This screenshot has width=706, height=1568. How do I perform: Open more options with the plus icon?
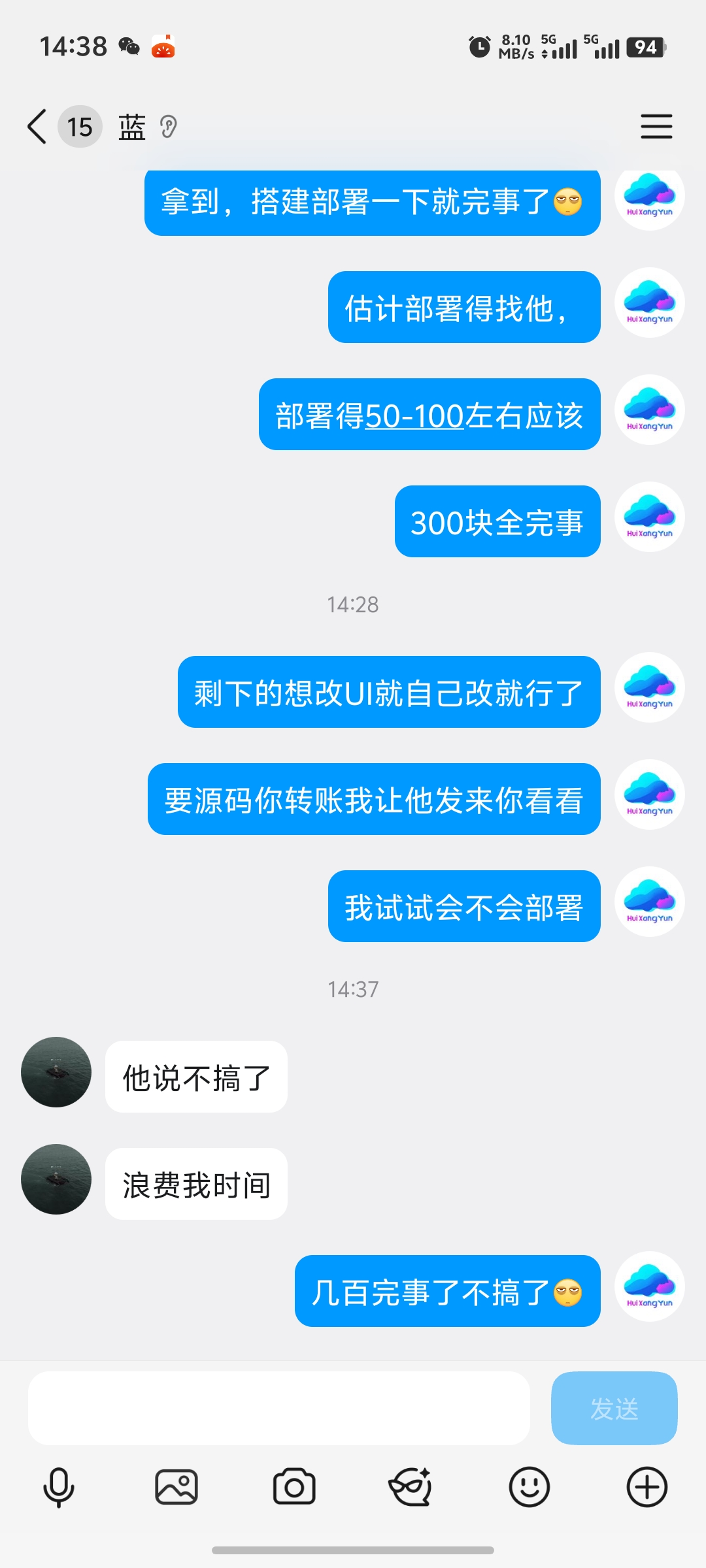click(647, 1488)
